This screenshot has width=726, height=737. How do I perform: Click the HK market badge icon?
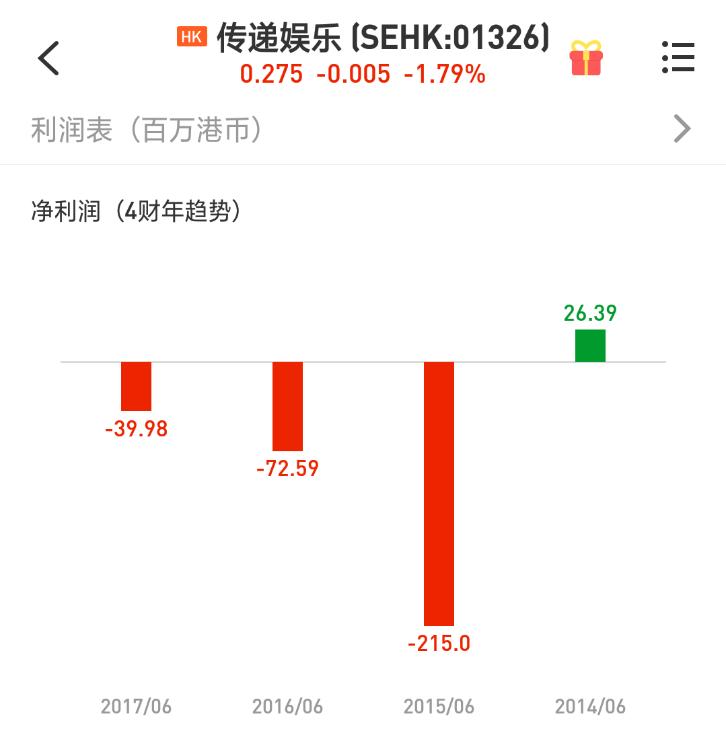194,37
